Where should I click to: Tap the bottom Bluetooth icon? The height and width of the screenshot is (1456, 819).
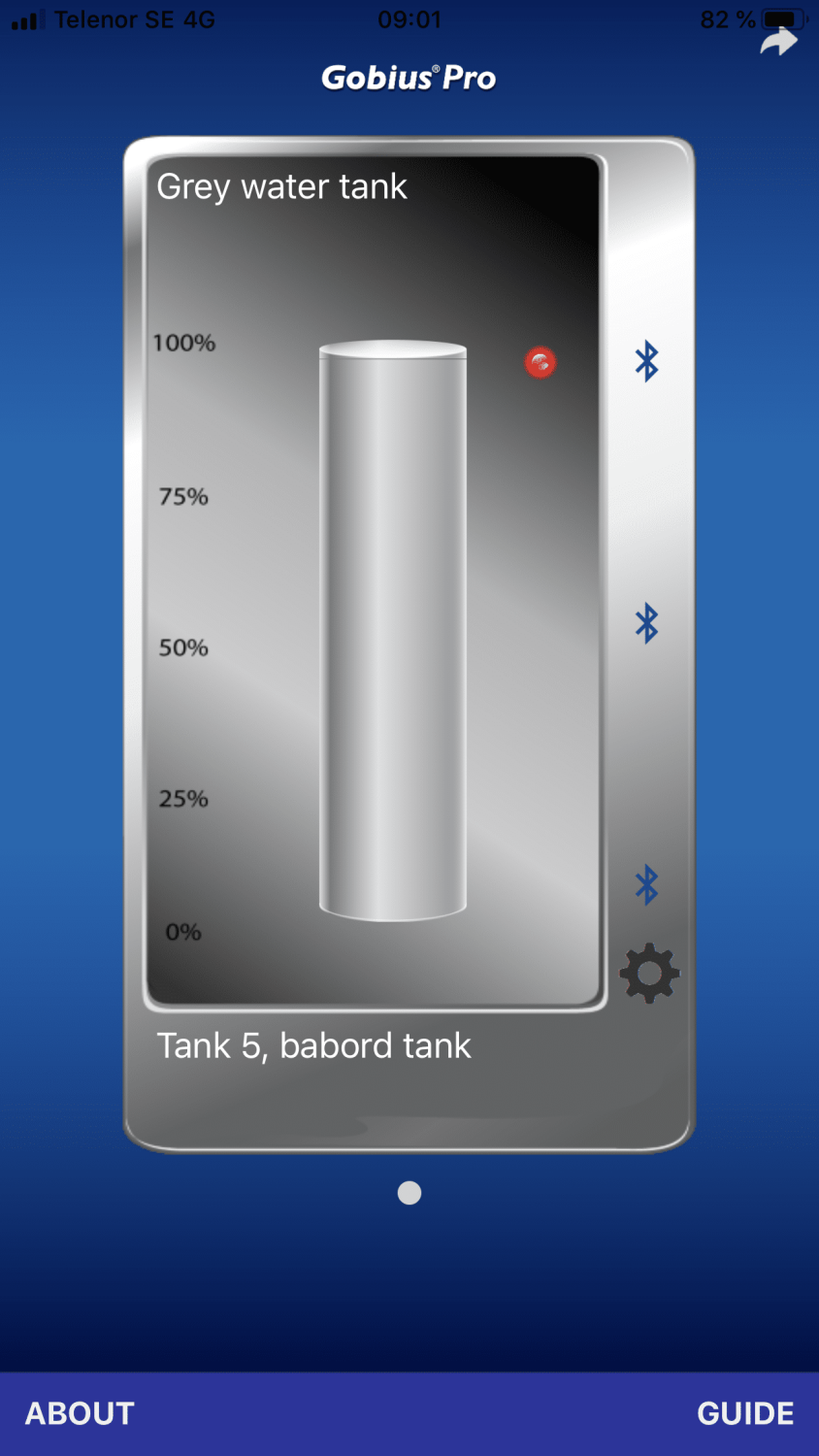(x=646, y=885)
